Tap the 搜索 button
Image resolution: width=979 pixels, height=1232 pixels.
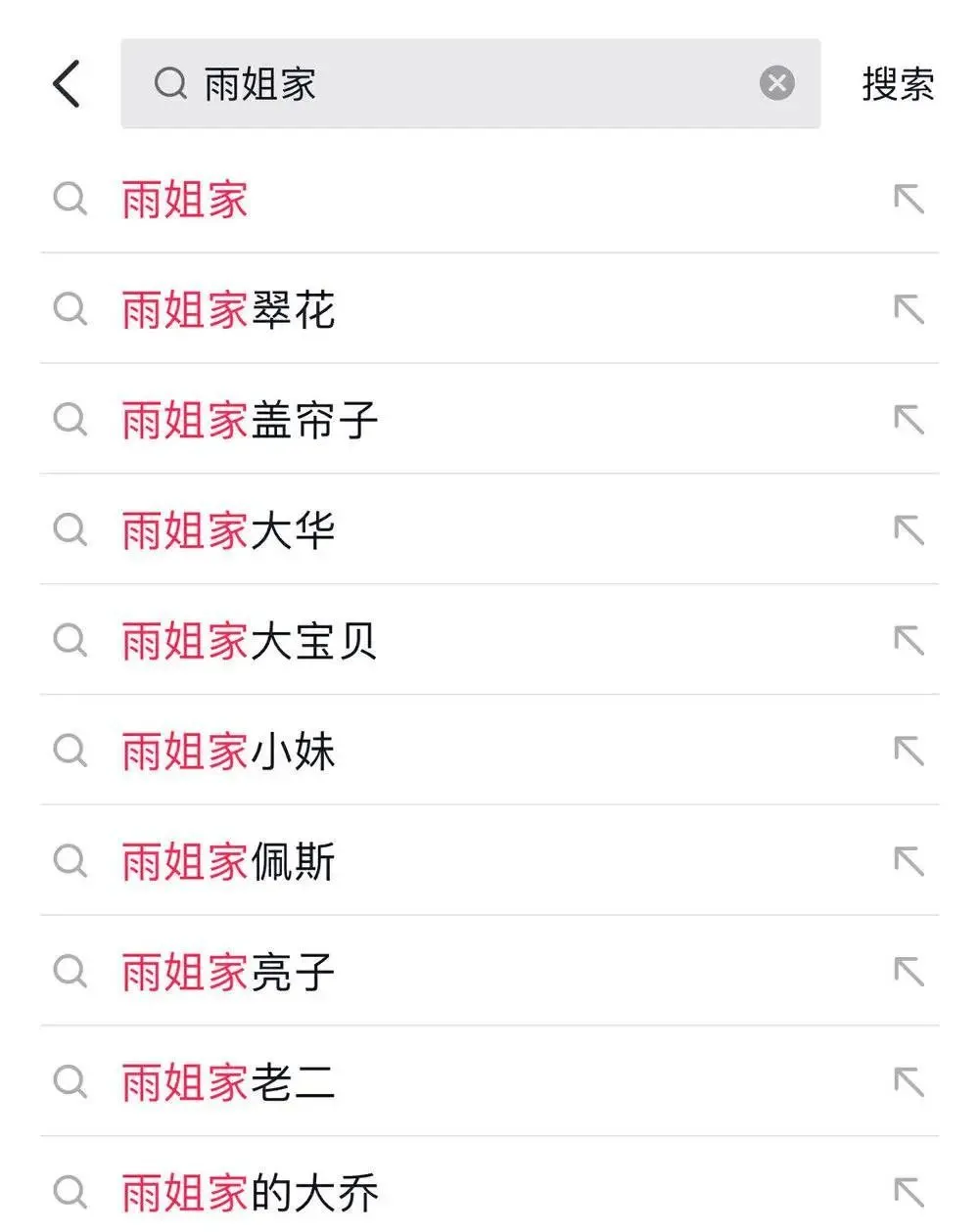coord(897,84)
